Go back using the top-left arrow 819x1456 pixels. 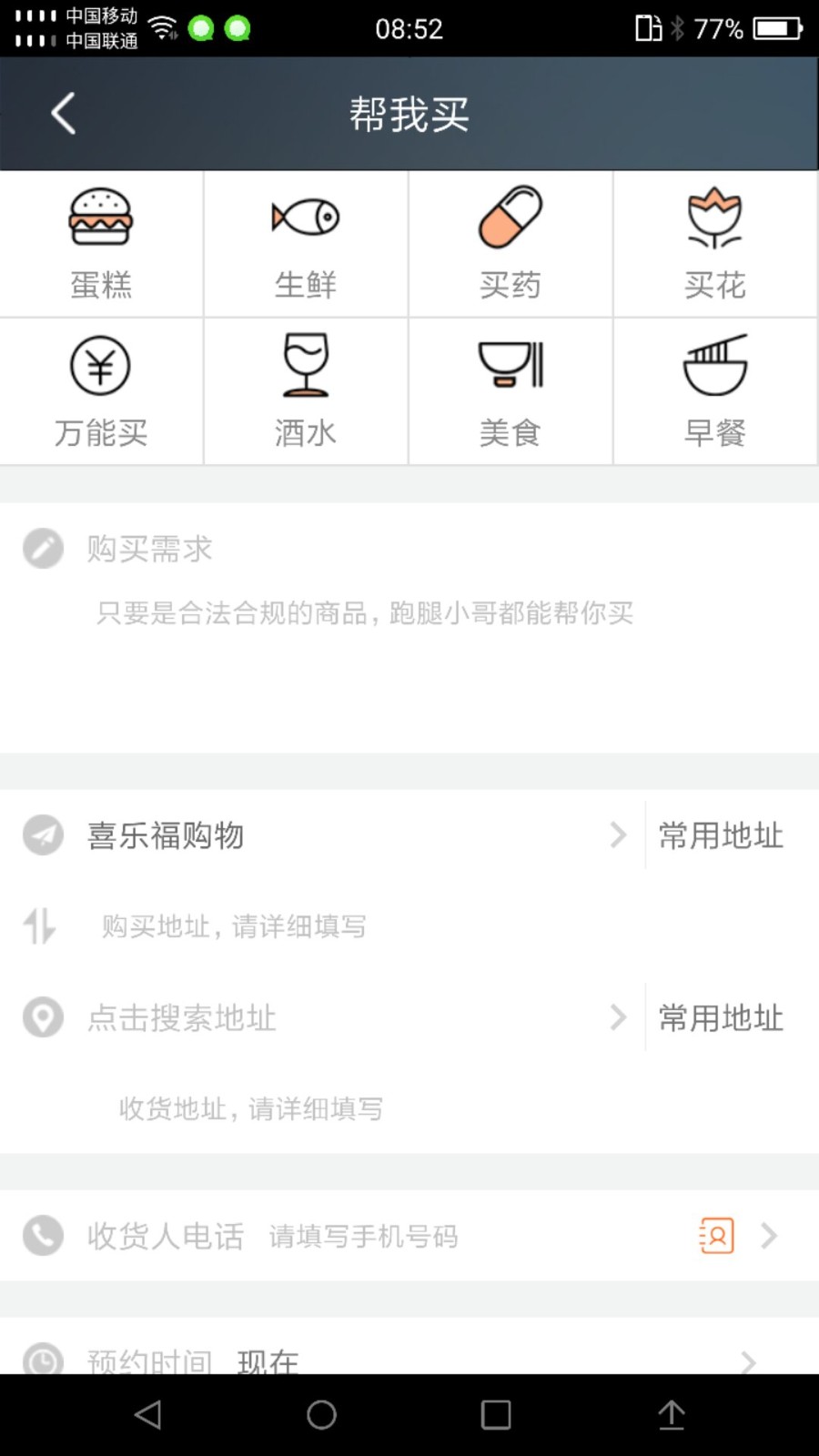62,114
